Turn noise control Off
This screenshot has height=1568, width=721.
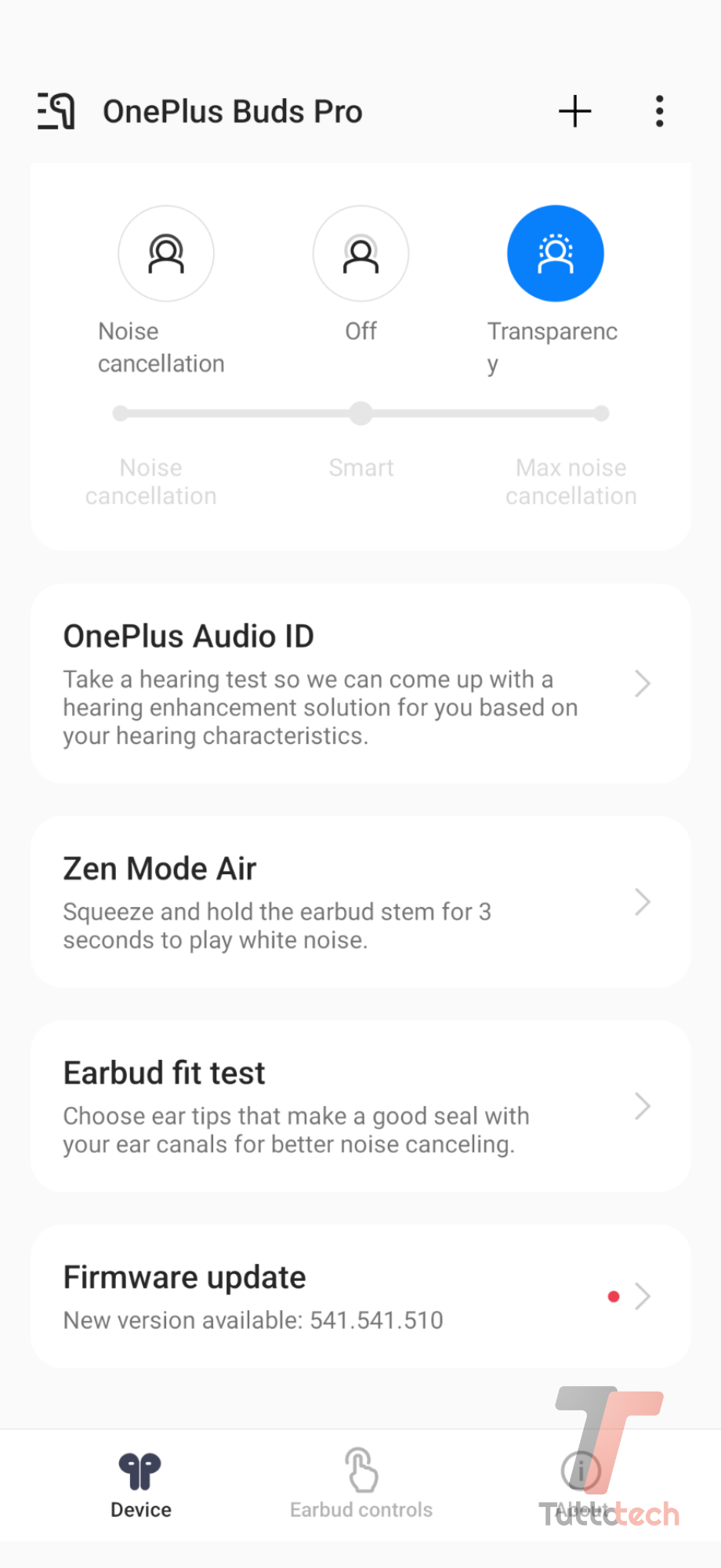coord(360,254)
